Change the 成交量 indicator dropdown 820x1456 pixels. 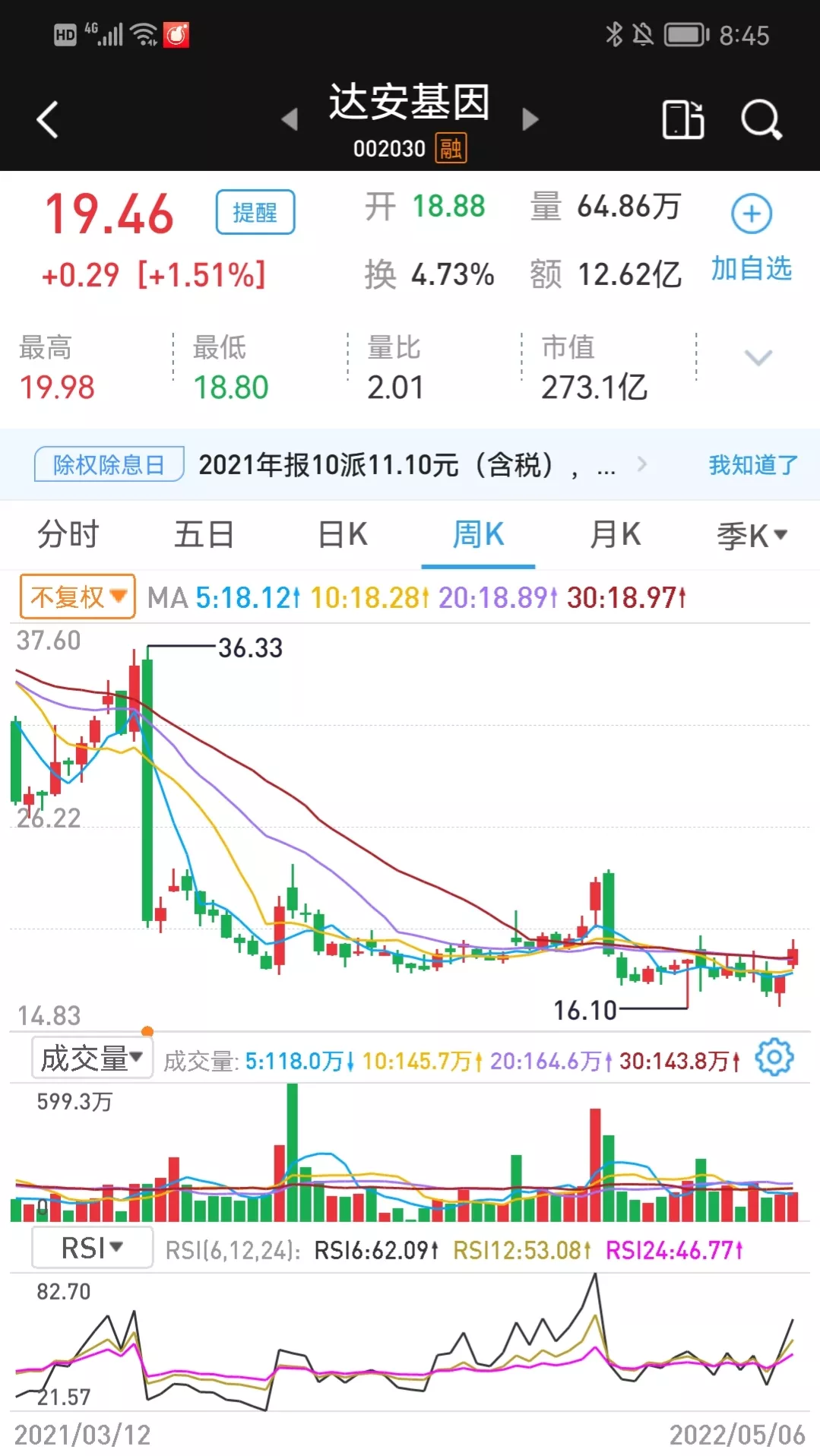[x=92, y=1058]
